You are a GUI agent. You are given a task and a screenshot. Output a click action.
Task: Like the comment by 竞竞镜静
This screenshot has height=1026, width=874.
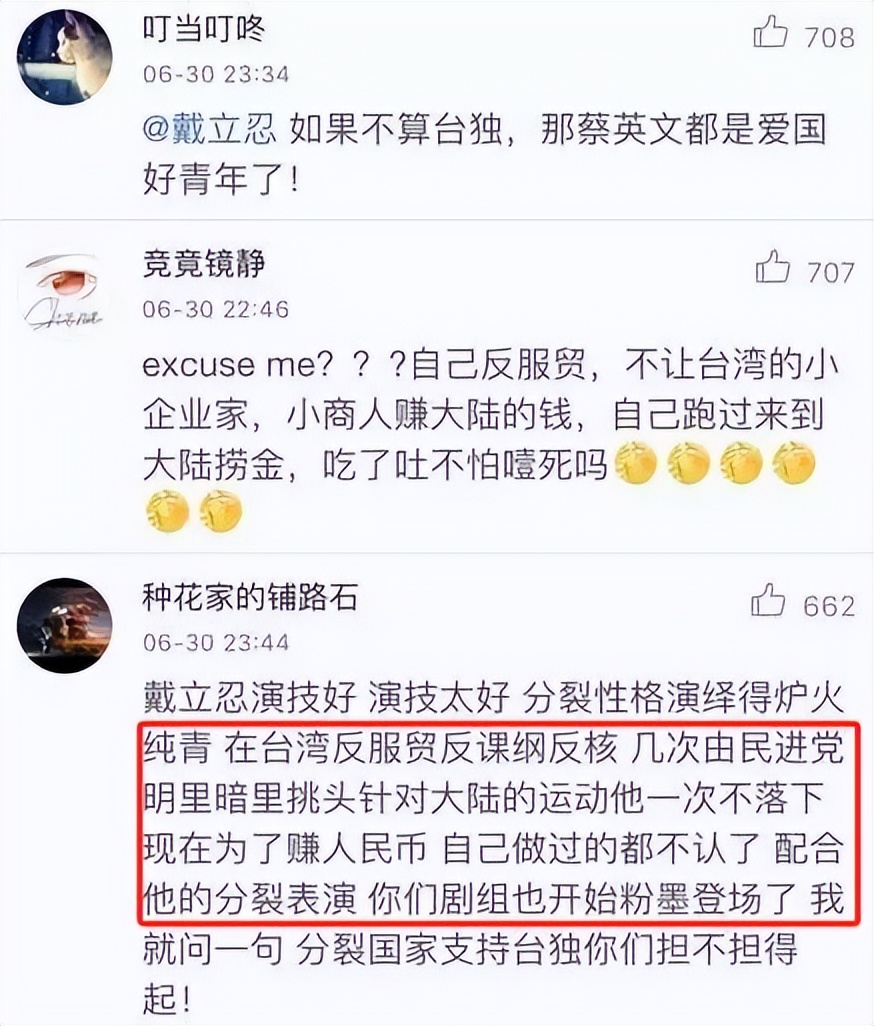point(773,269)
